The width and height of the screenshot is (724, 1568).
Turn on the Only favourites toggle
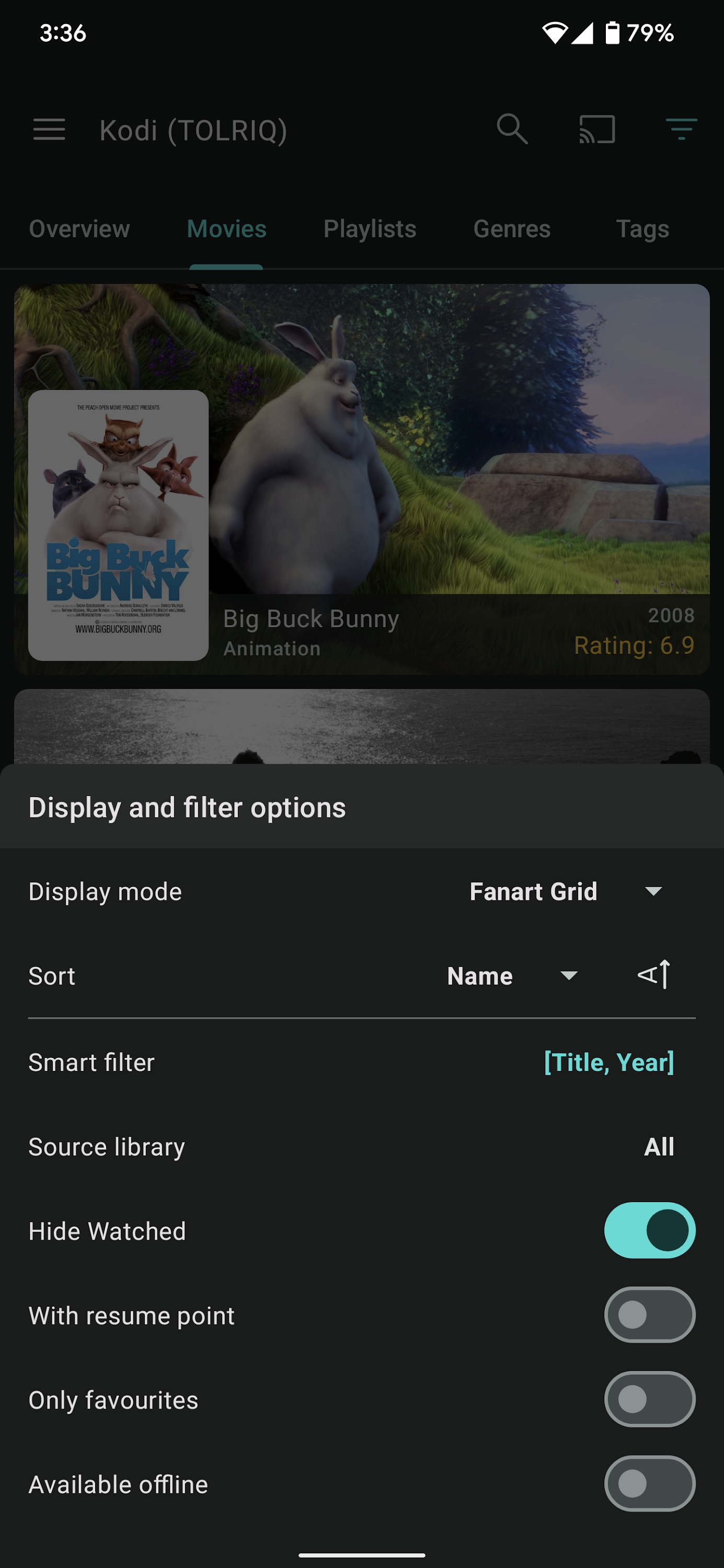click(x=650, y=1399)
